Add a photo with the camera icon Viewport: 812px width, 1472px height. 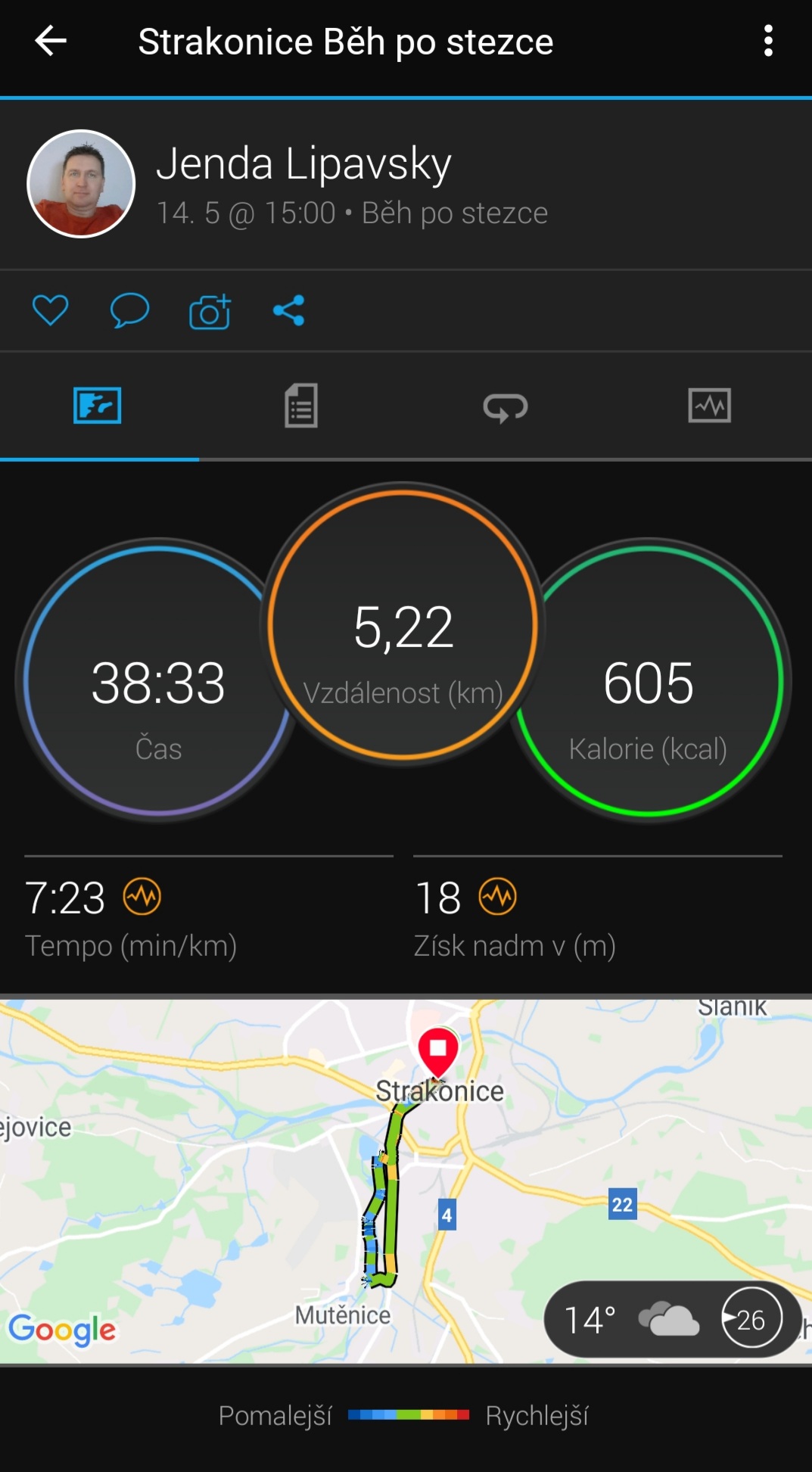tap(210, 311)
